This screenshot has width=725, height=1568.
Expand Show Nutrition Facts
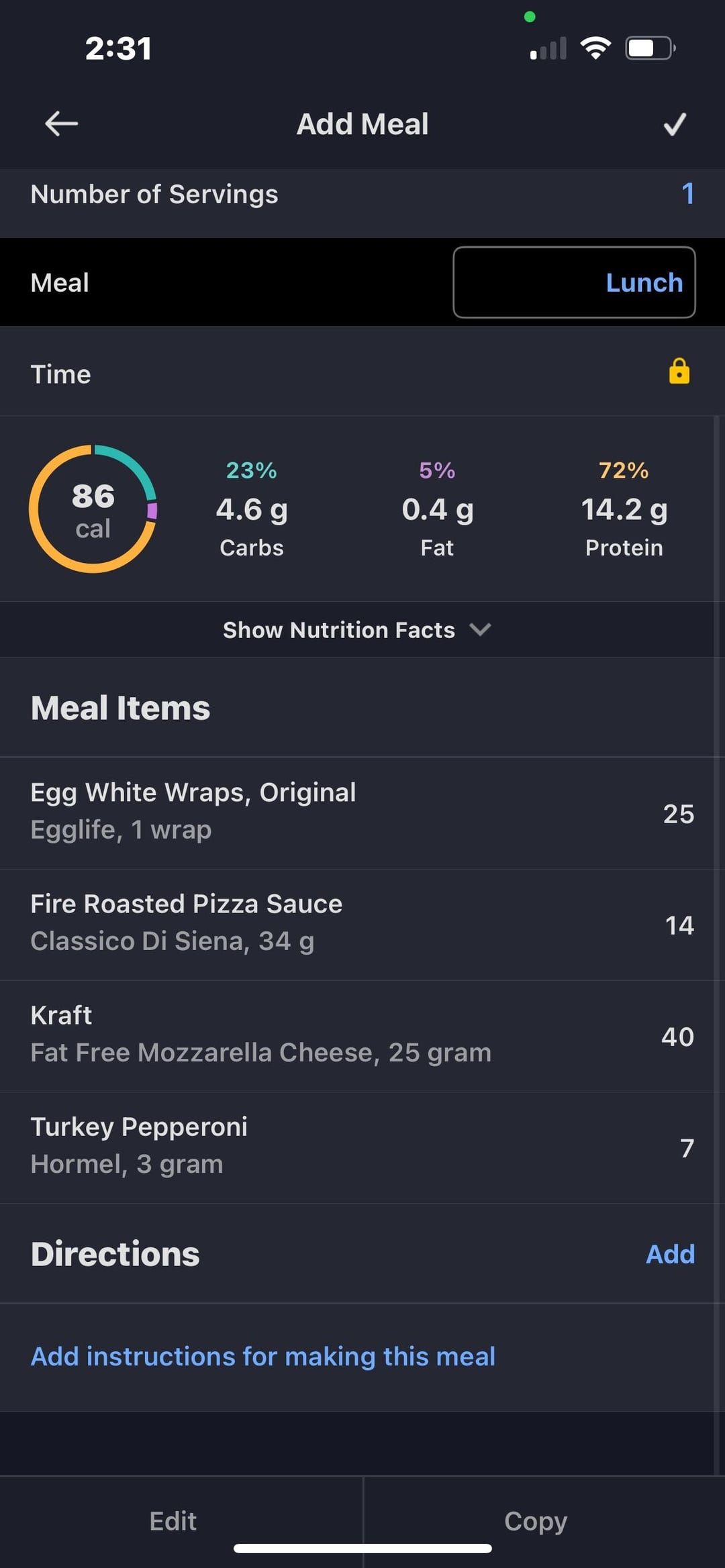coord(357,629)
